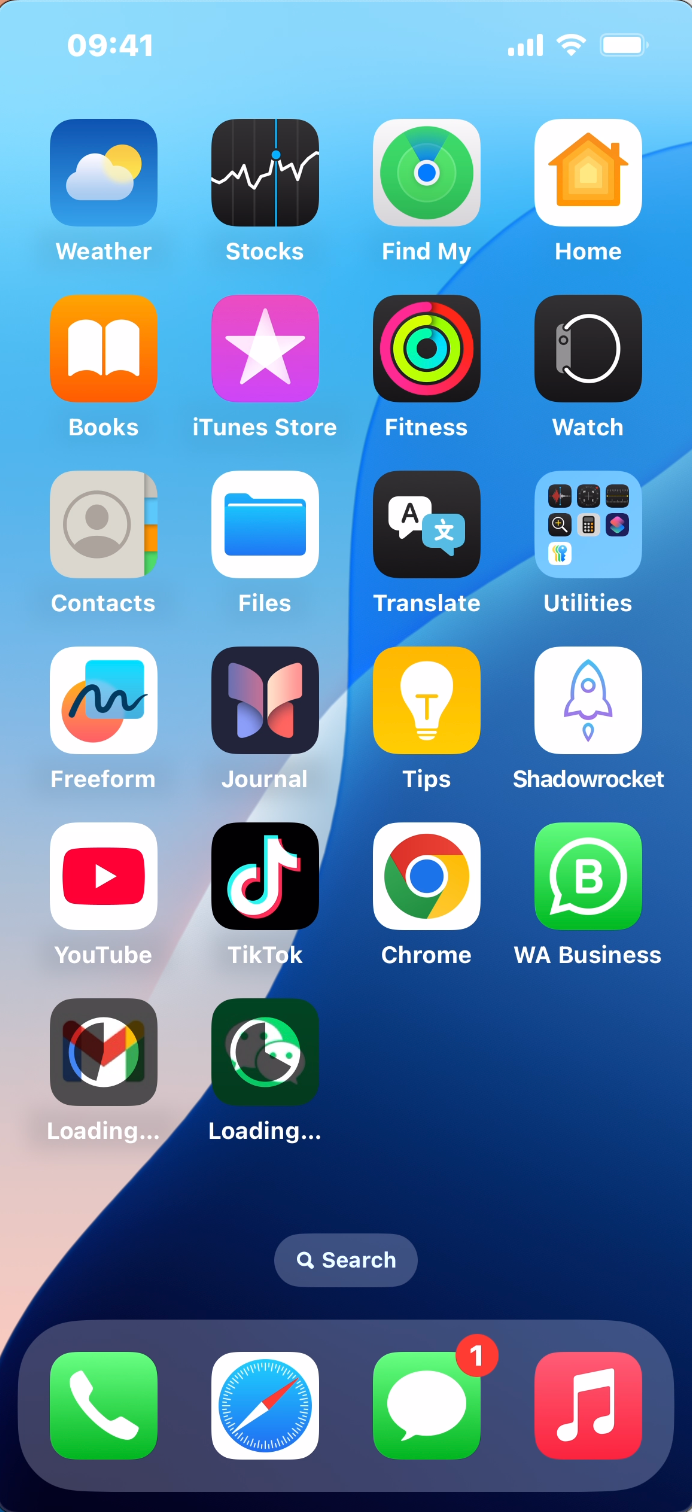
Task: Launch the Fitness app
Action: (x=427, y=349)
